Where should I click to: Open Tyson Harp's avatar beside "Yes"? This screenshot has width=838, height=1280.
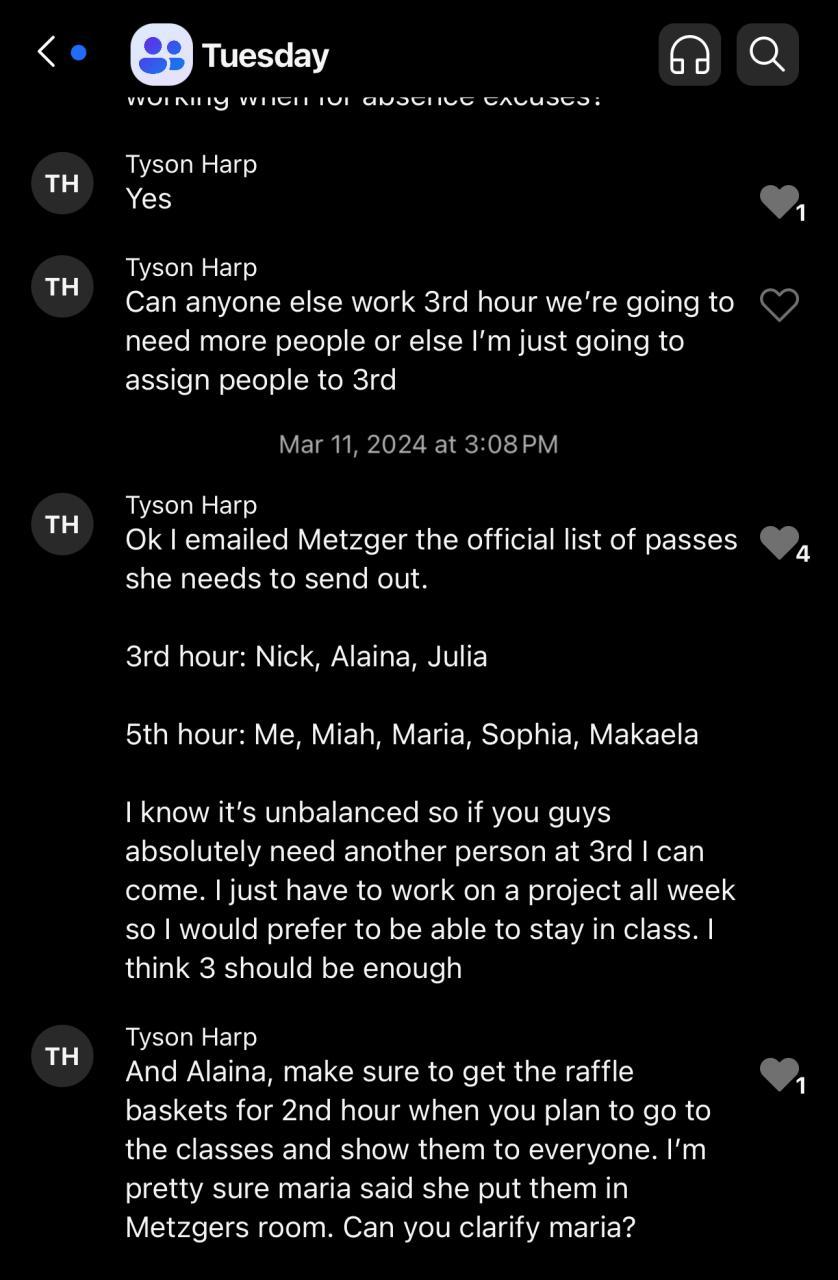[x=62, y=183]
